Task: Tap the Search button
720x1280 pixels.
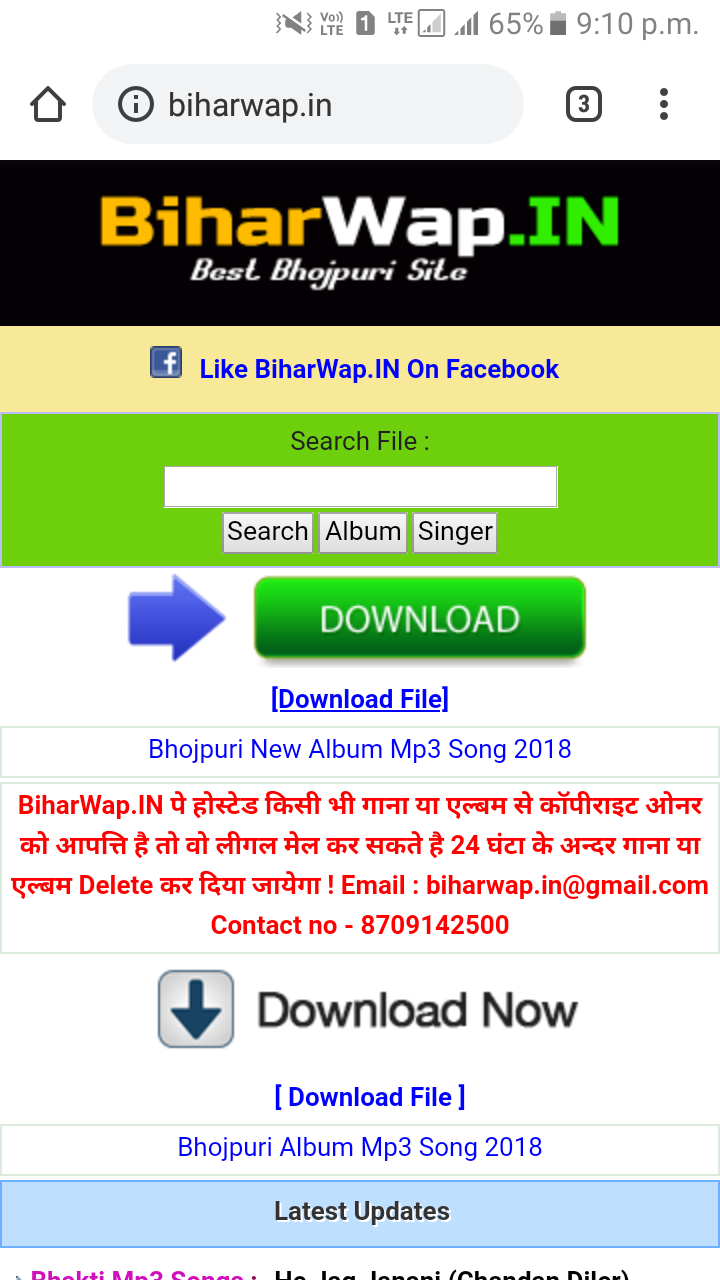Action: click(x=267, y=532)
